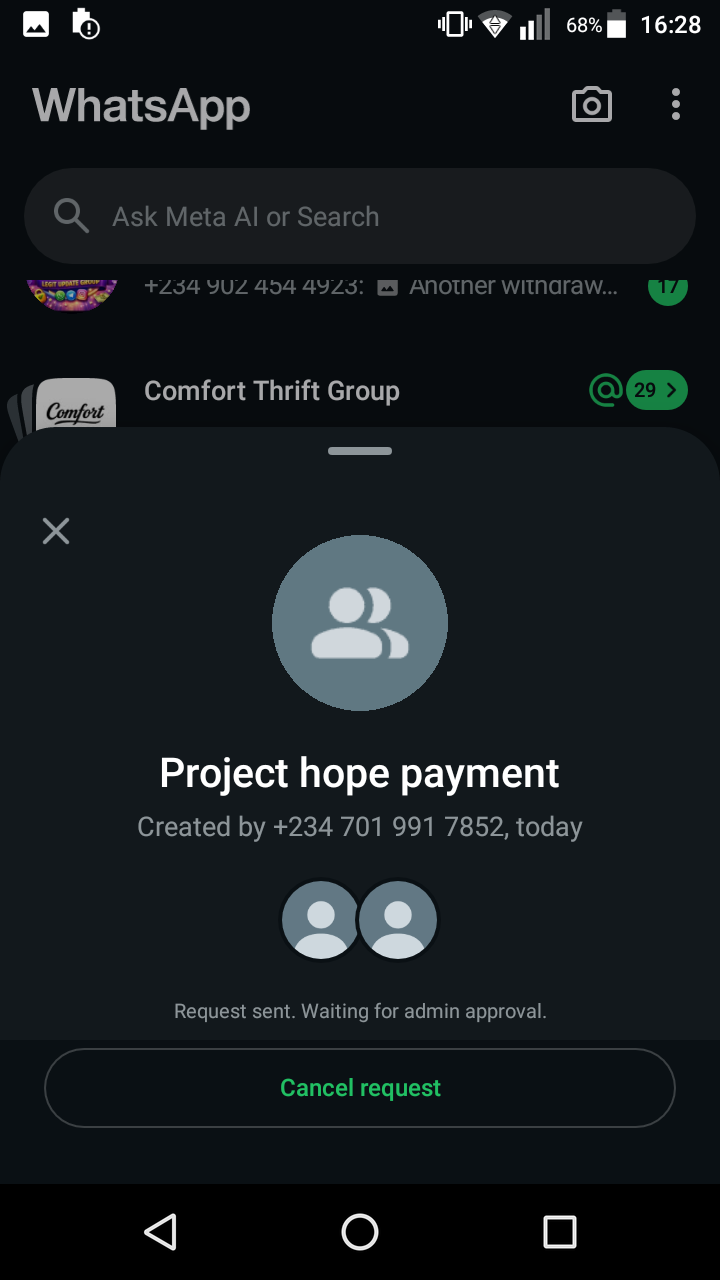
Task: Open the Comfort Thrift Group chat
Action: [272, 391]
